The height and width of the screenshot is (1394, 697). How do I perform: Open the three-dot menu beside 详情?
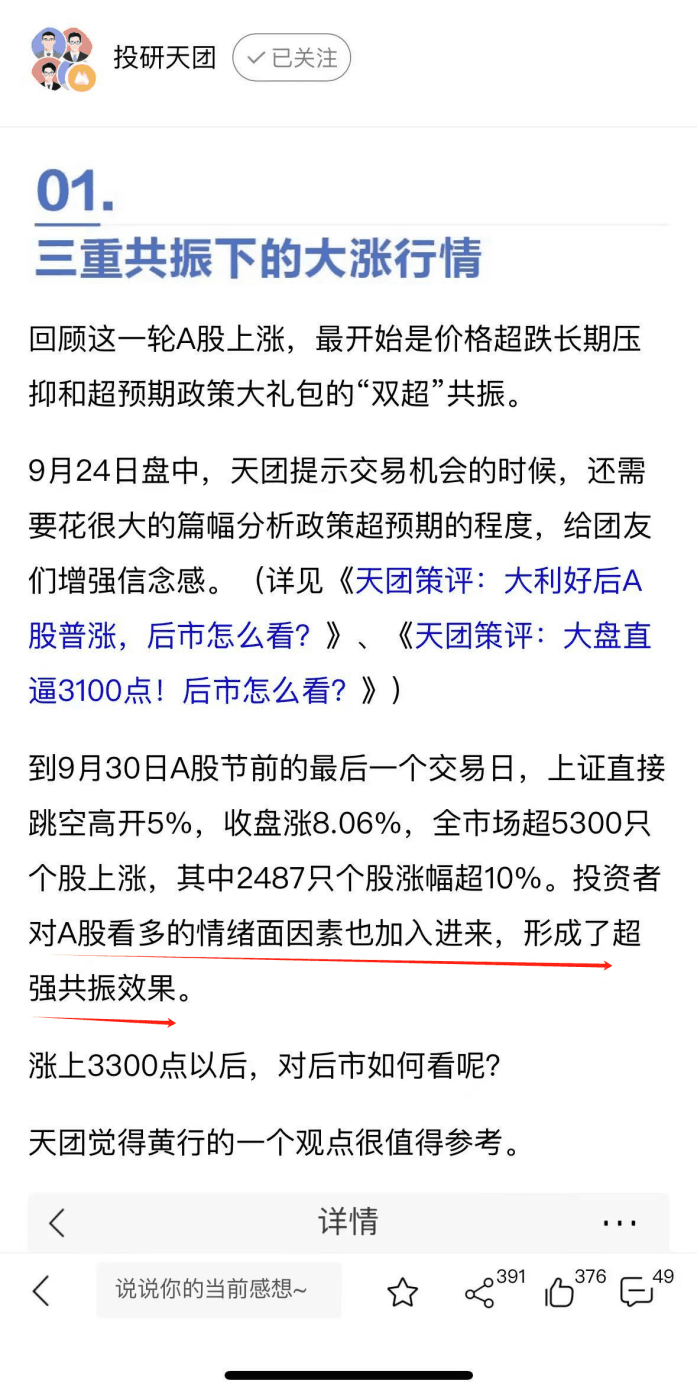pyautogui.click(x=620, y=1222)
